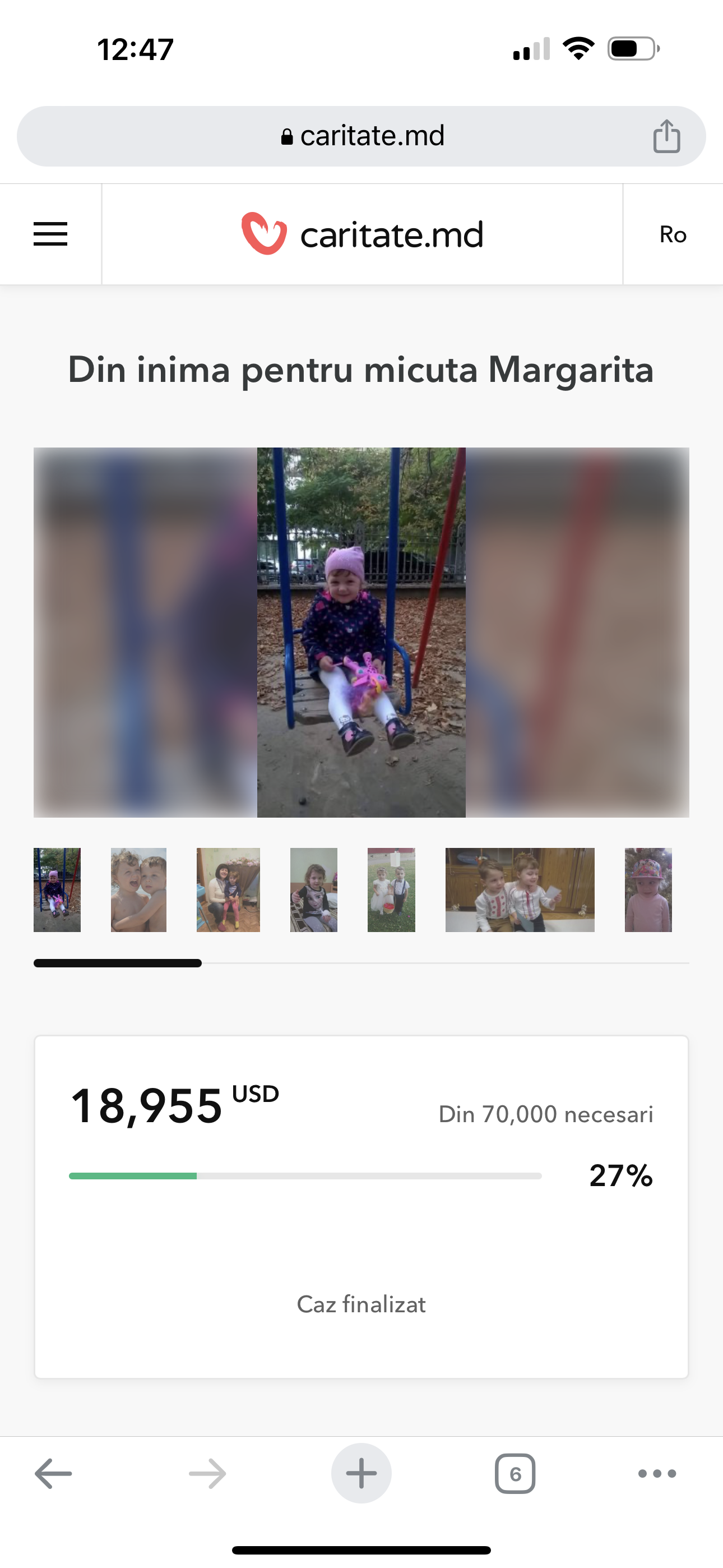
Task: Select the thumbnail of two kids on grass
Action: pyautogui.click(x=391, y=889)
